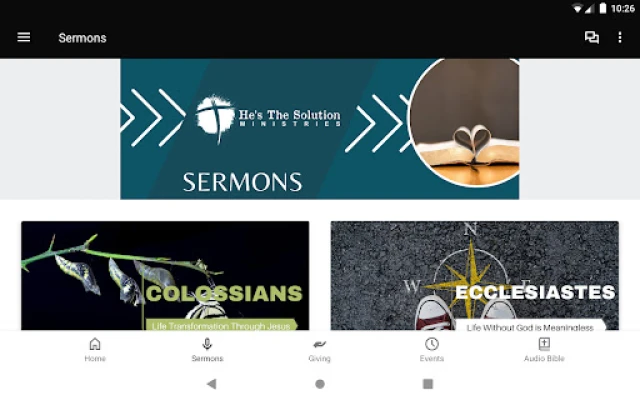Go to the Giving tab
The width and height of the screenshot is (640, 400).
click(x=320, y=349)
